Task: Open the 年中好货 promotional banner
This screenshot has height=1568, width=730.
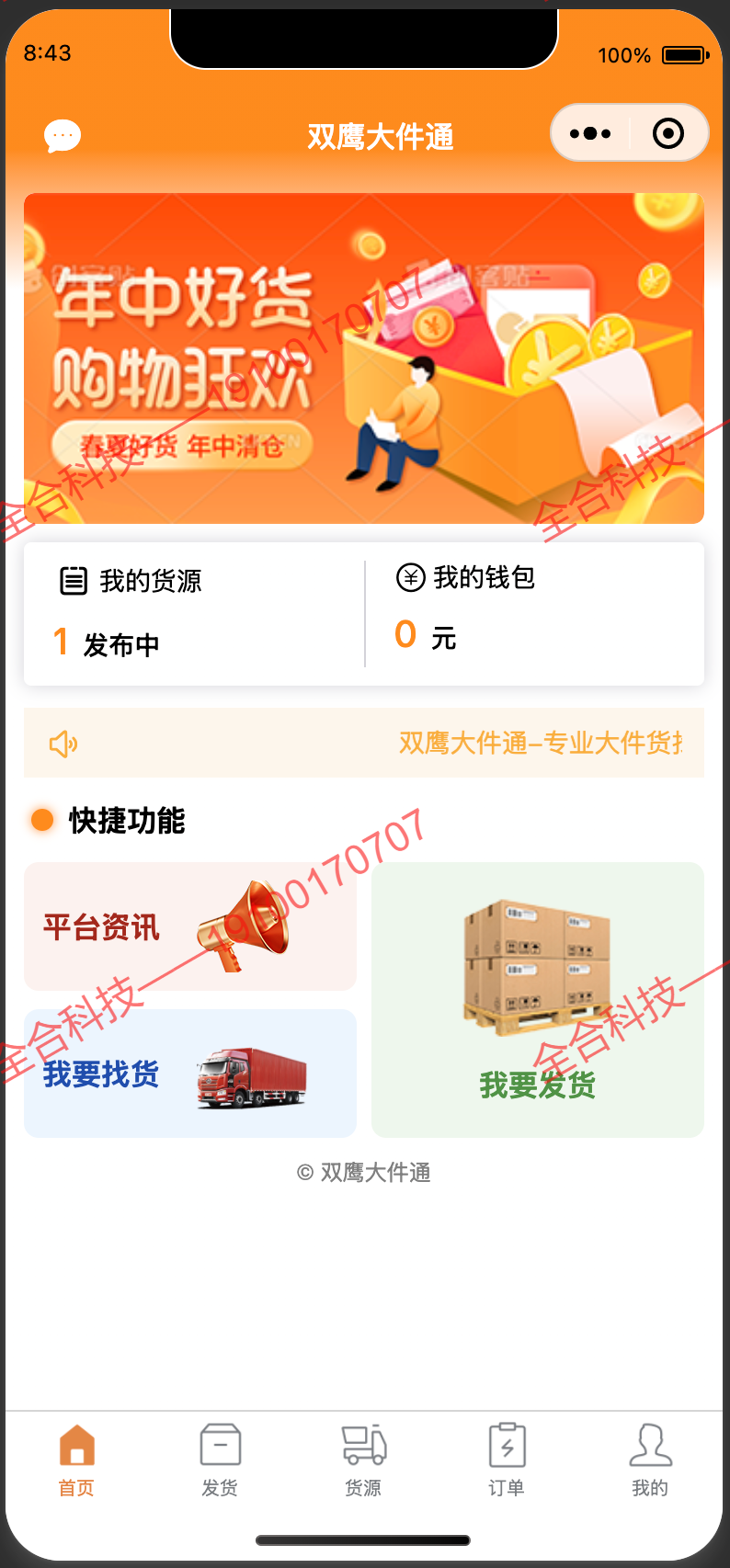Action: tap(364, 358)
